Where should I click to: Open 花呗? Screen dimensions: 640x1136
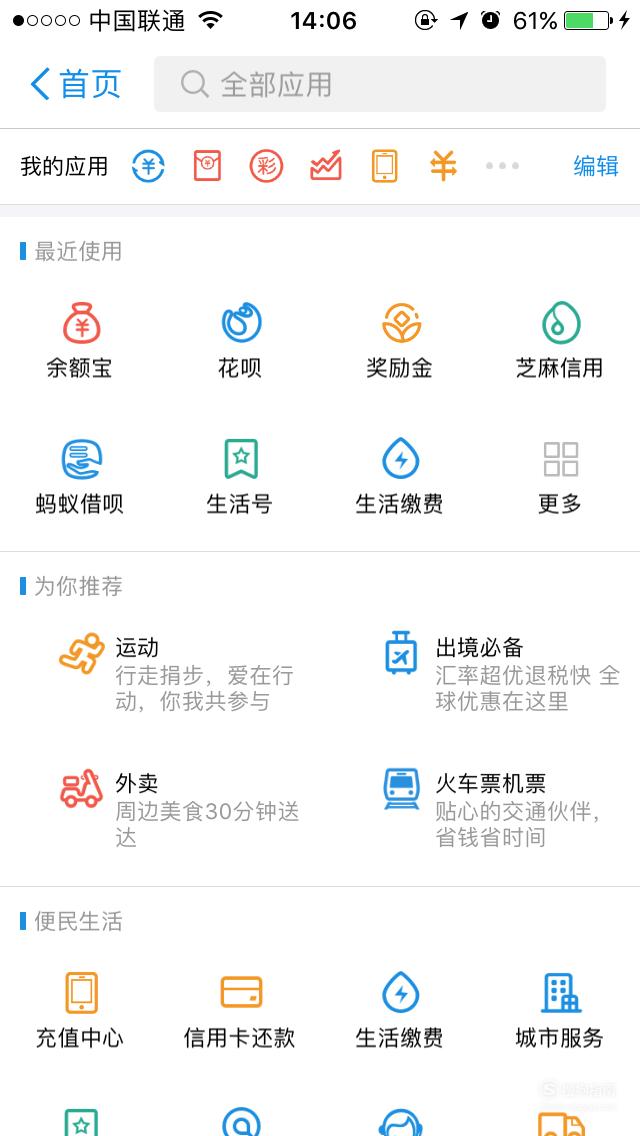240,341
